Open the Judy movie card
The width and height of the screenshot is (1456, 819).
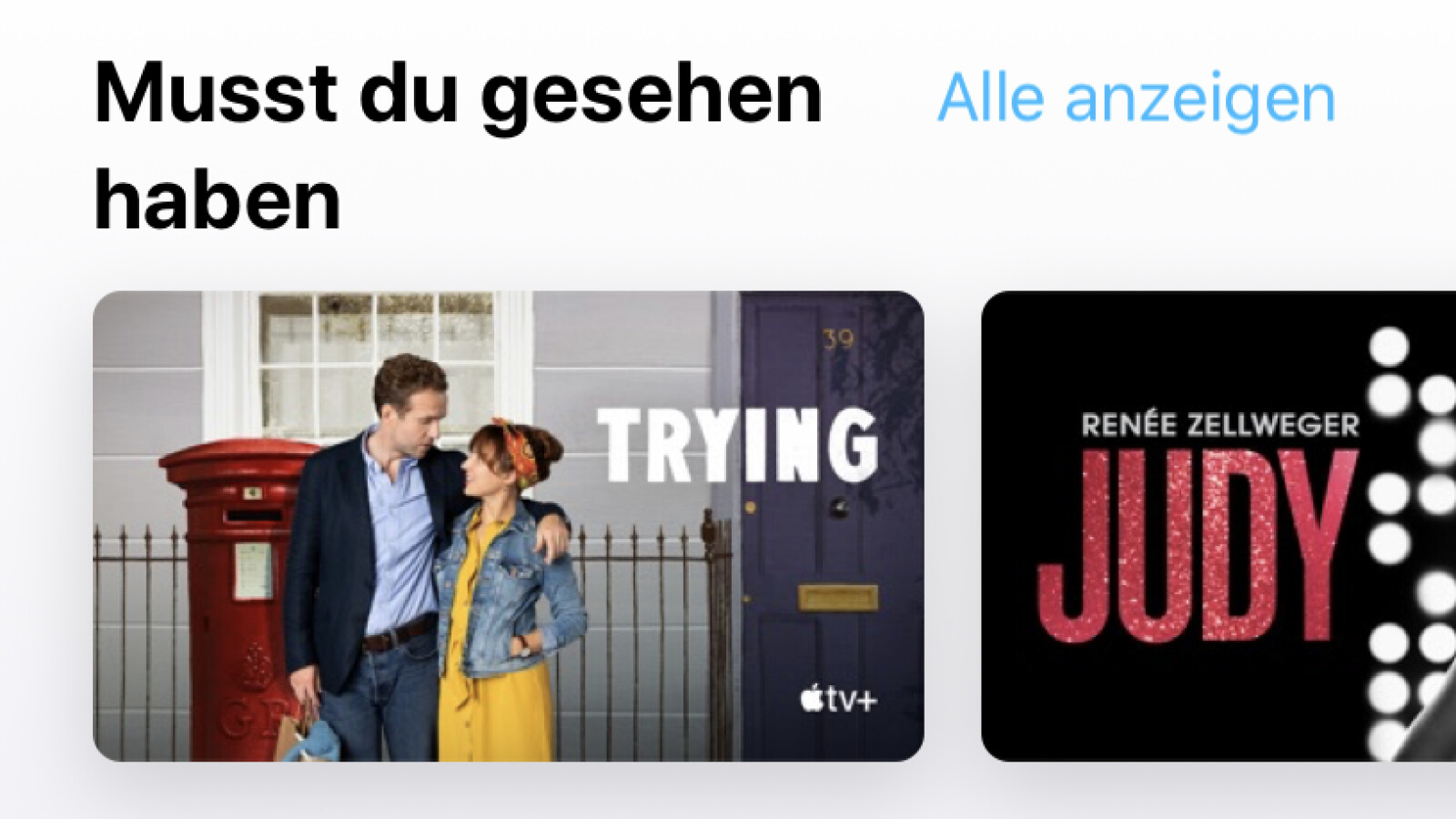(1218, 526)
